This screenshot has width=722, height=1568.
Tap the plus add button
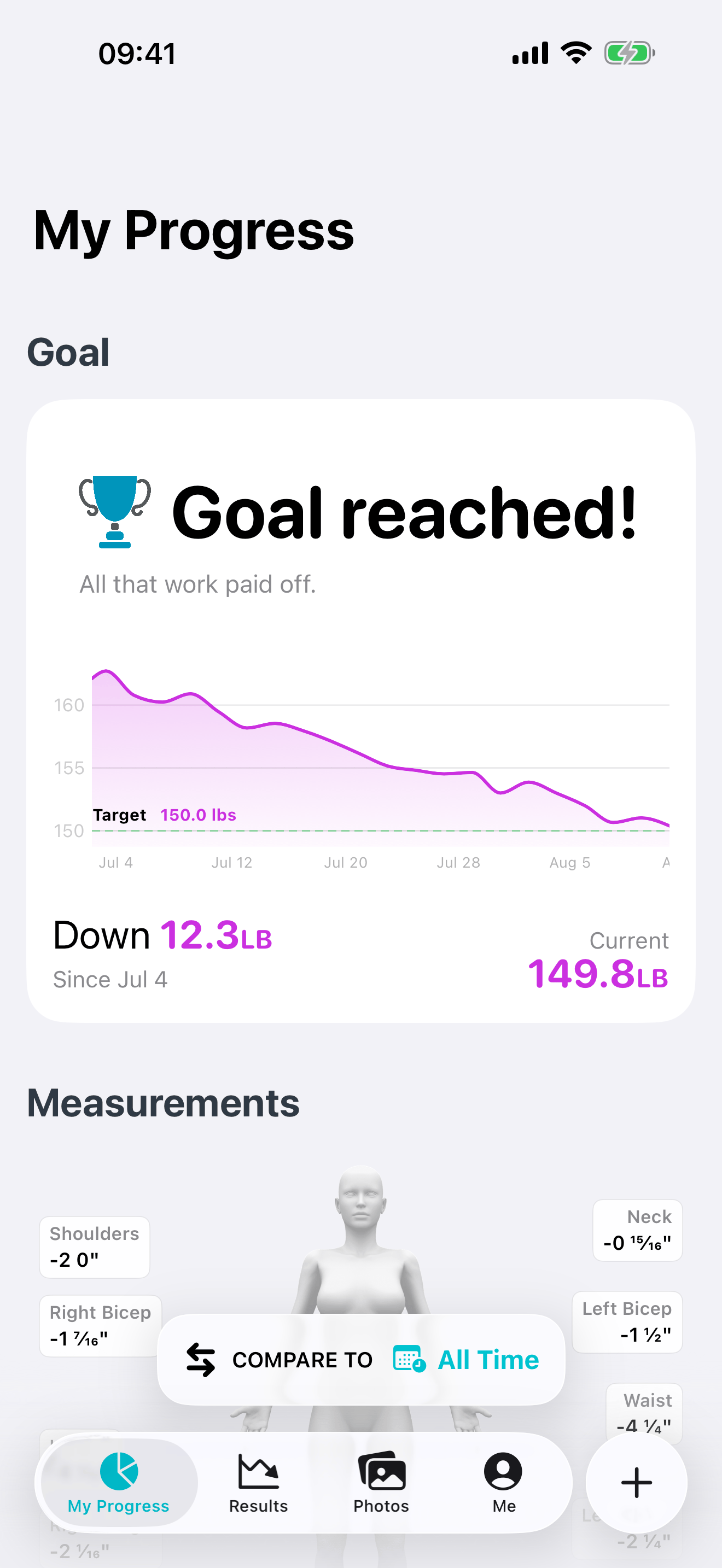(636, 1482)
